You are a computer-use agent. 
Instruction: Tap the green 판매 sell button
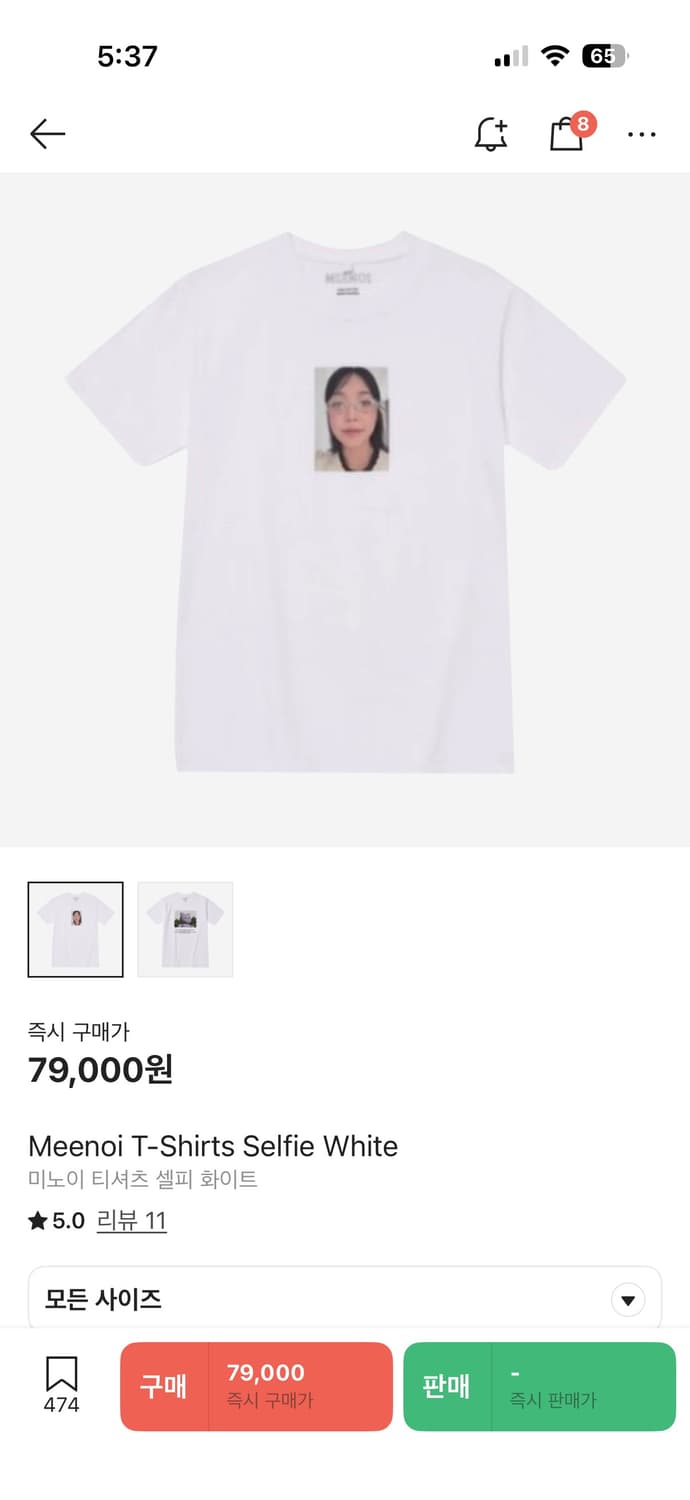click(x=539, y=1386)
